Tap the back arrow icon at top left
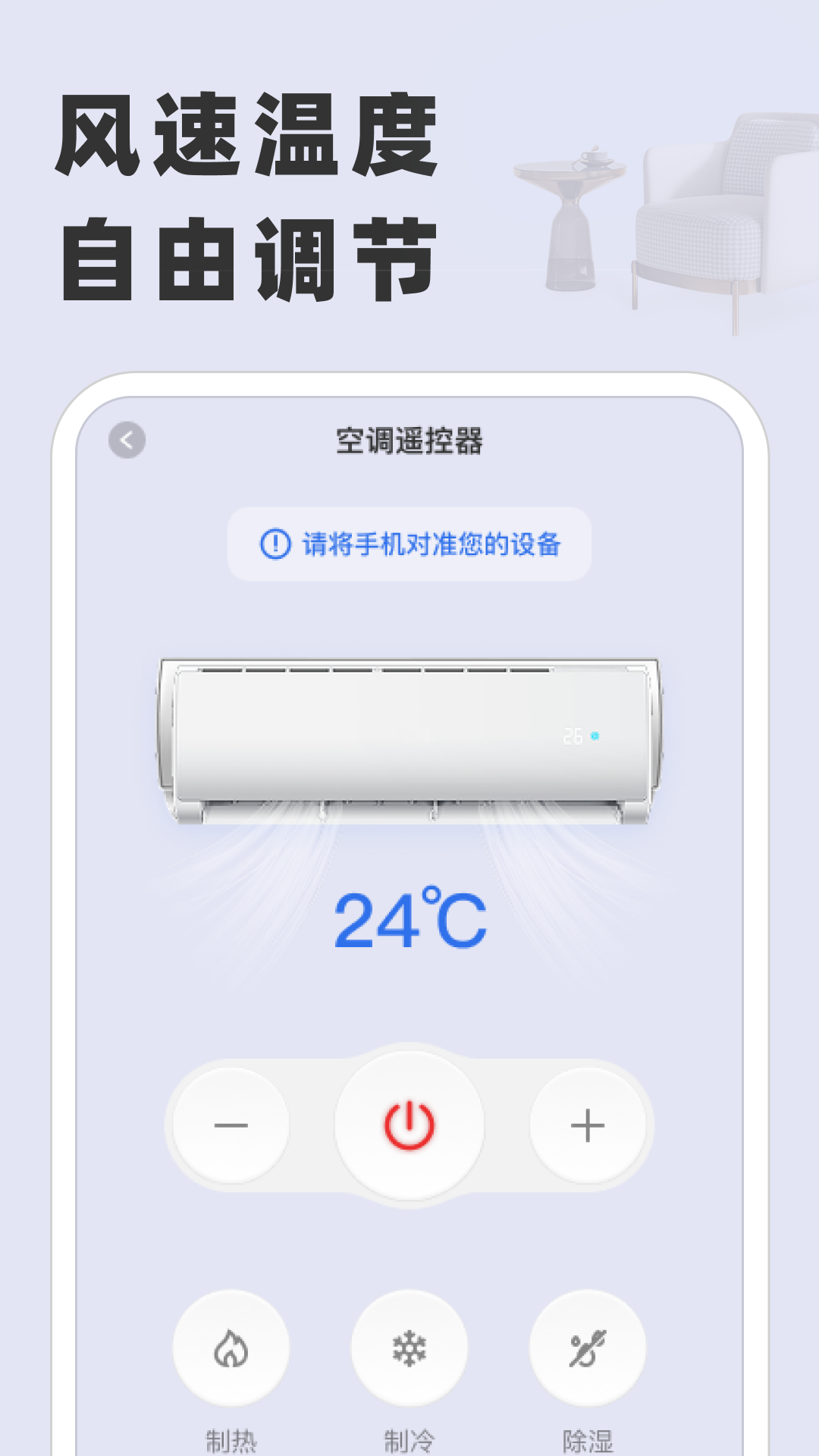The image size is (819, 1456). coord(127,438)
